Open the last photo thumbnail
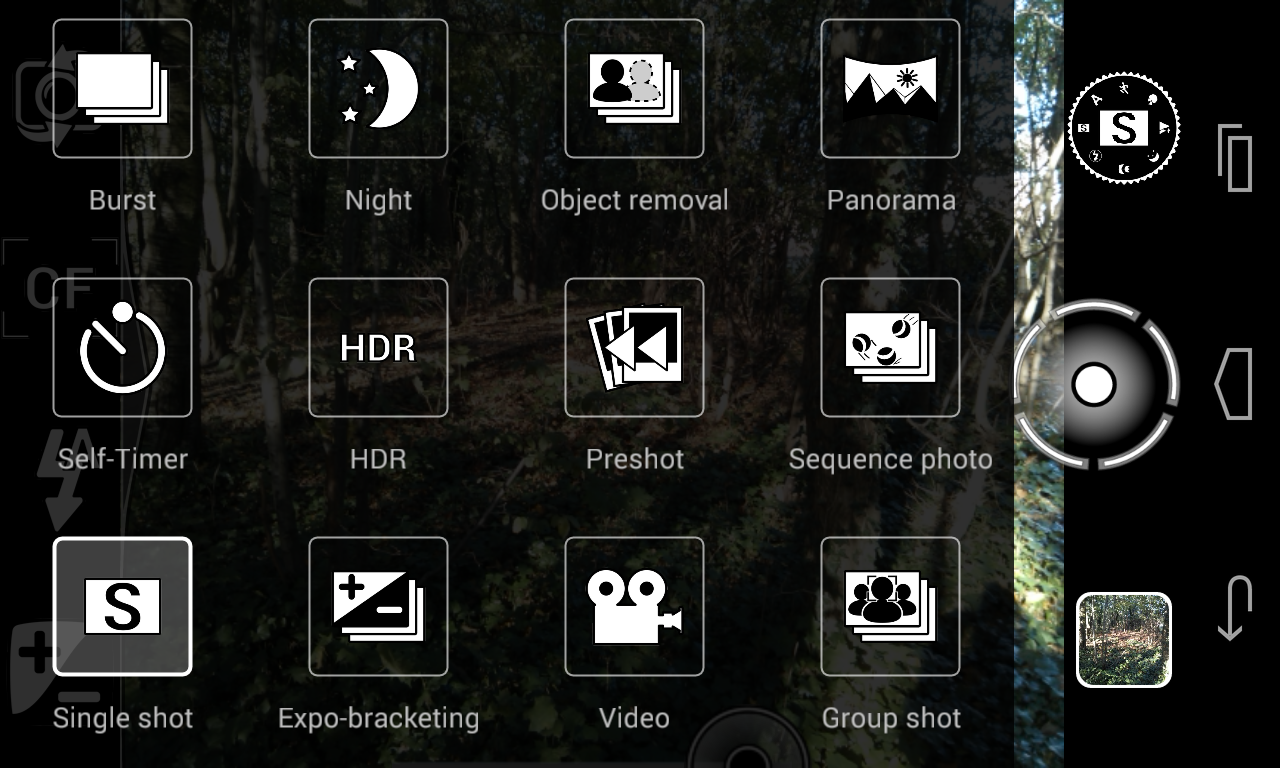This screenshot has width=1280, height=768. pos(1123,640)
